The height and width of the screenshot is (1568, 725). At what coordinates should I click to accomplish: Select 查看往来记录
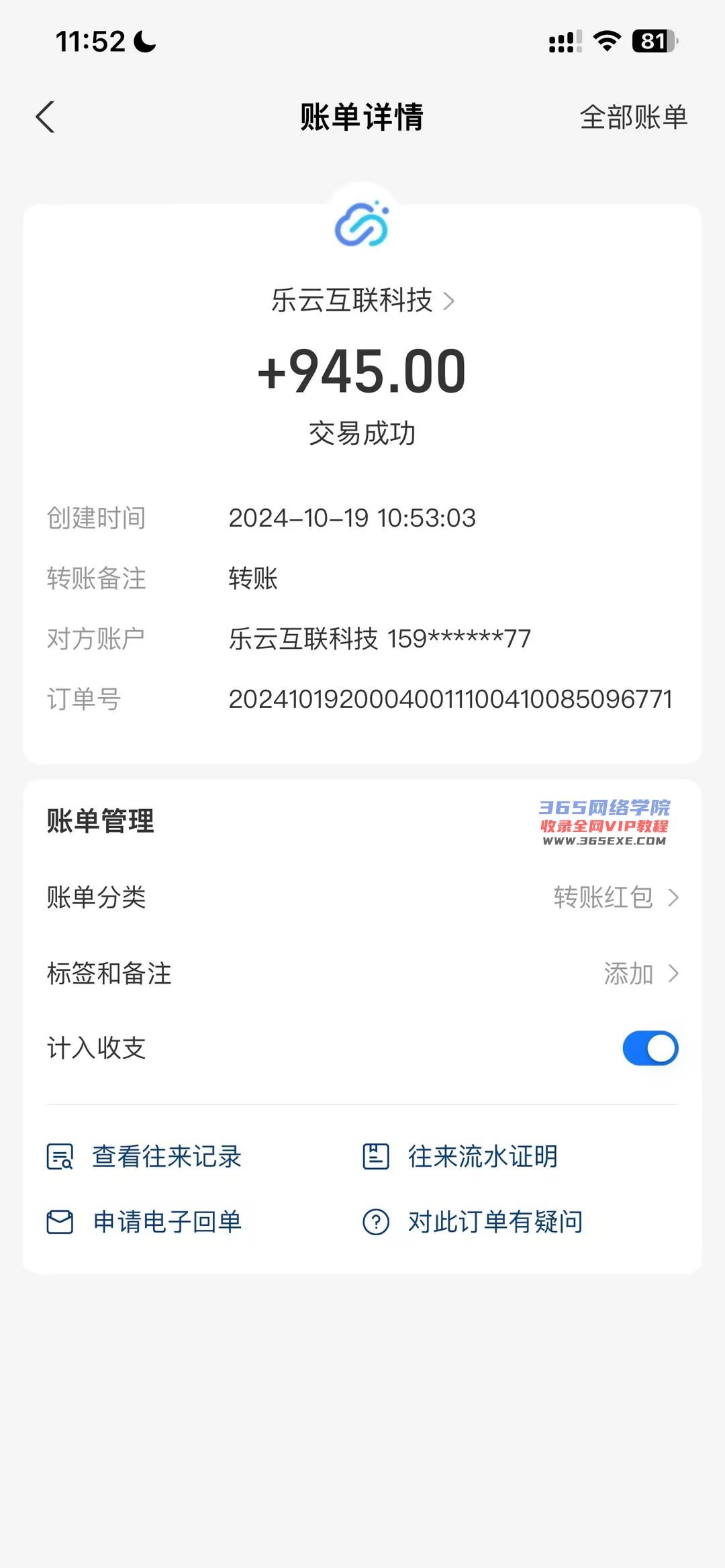point(144,1156)
